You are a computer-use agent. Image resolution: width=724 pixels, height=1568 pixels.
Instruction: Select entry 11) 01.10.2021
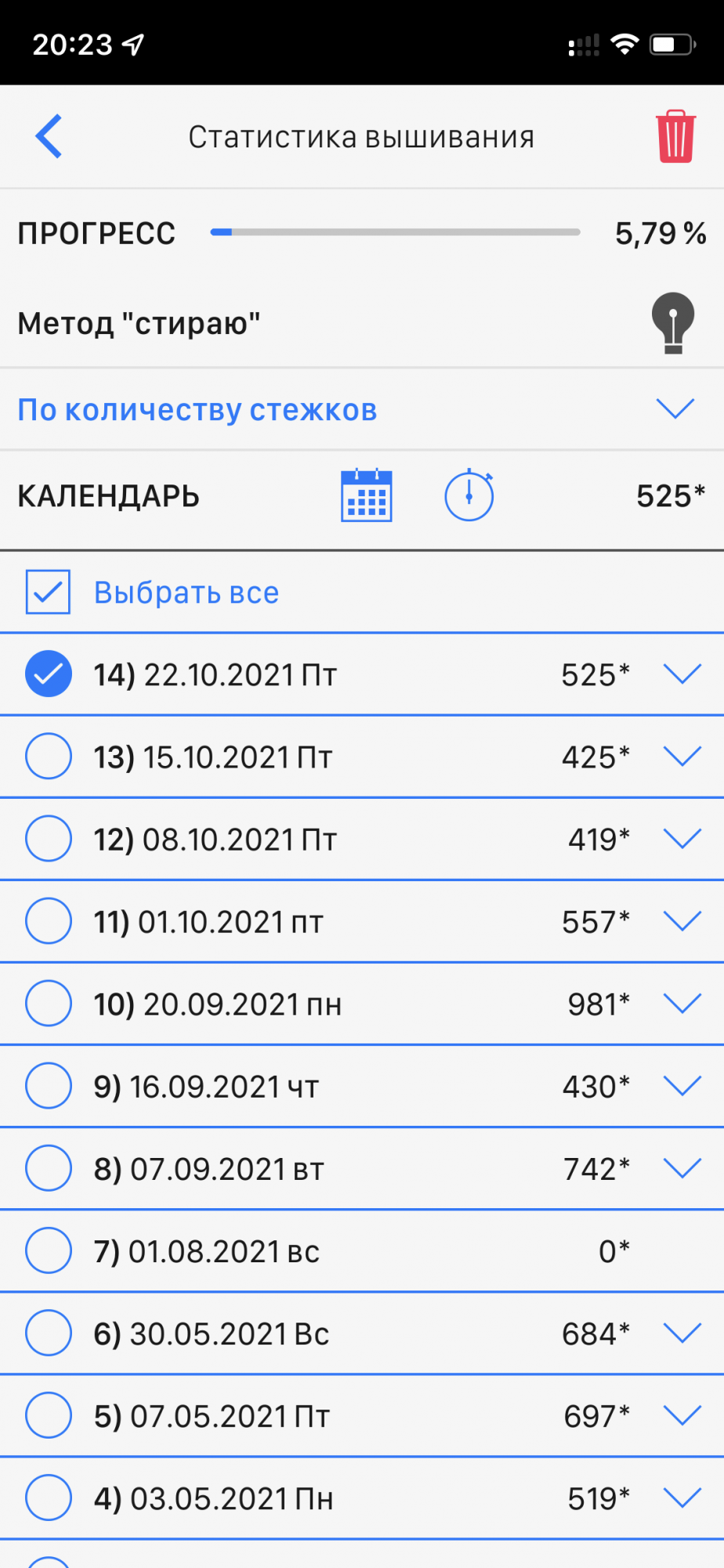click(x=49, y=921)
